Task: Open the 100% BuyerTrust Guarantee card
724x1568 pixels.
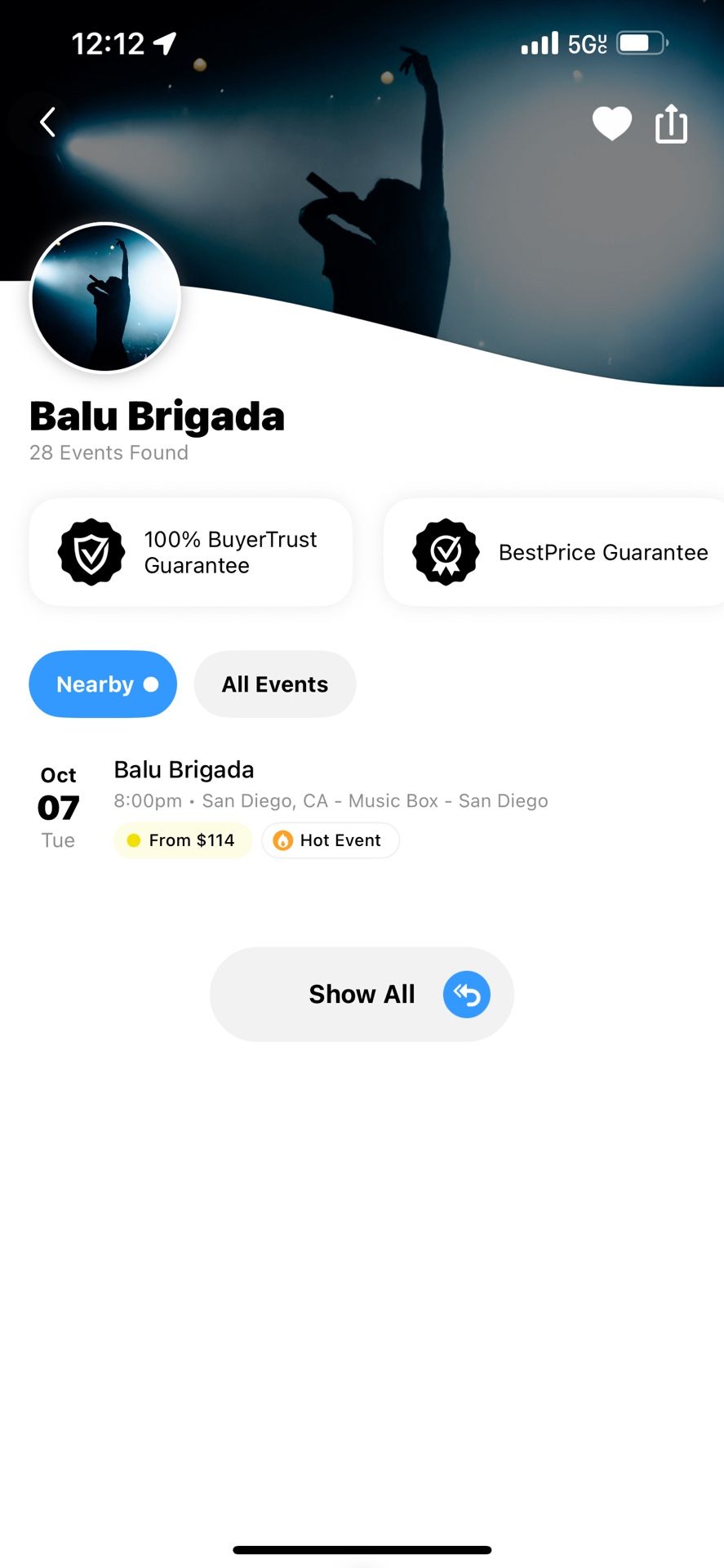Action: [x=191, y=552]
